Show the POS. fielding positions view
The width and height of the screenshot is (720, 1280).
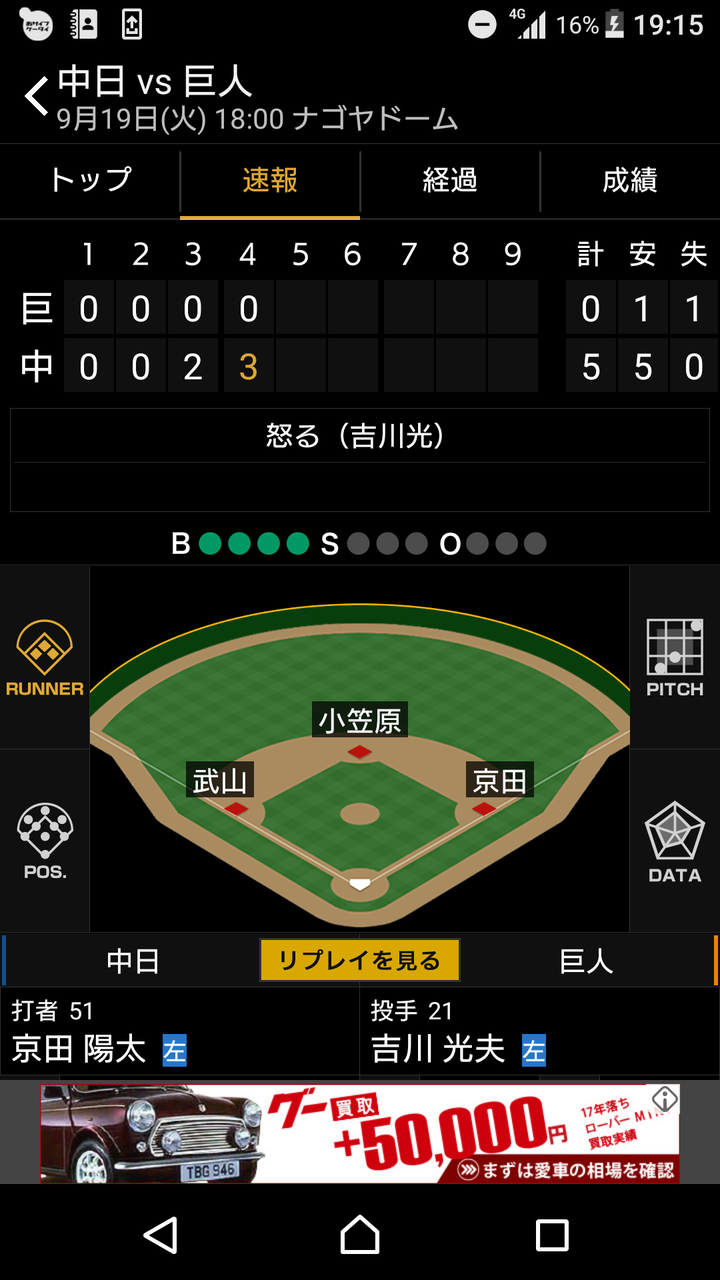[44, 841]
